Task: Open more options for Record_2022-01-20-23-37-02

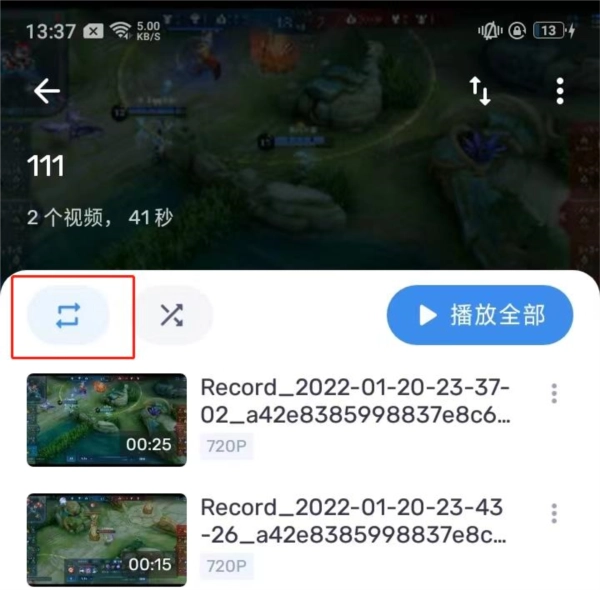Action: pyautogui.click(x=554, y=393)
